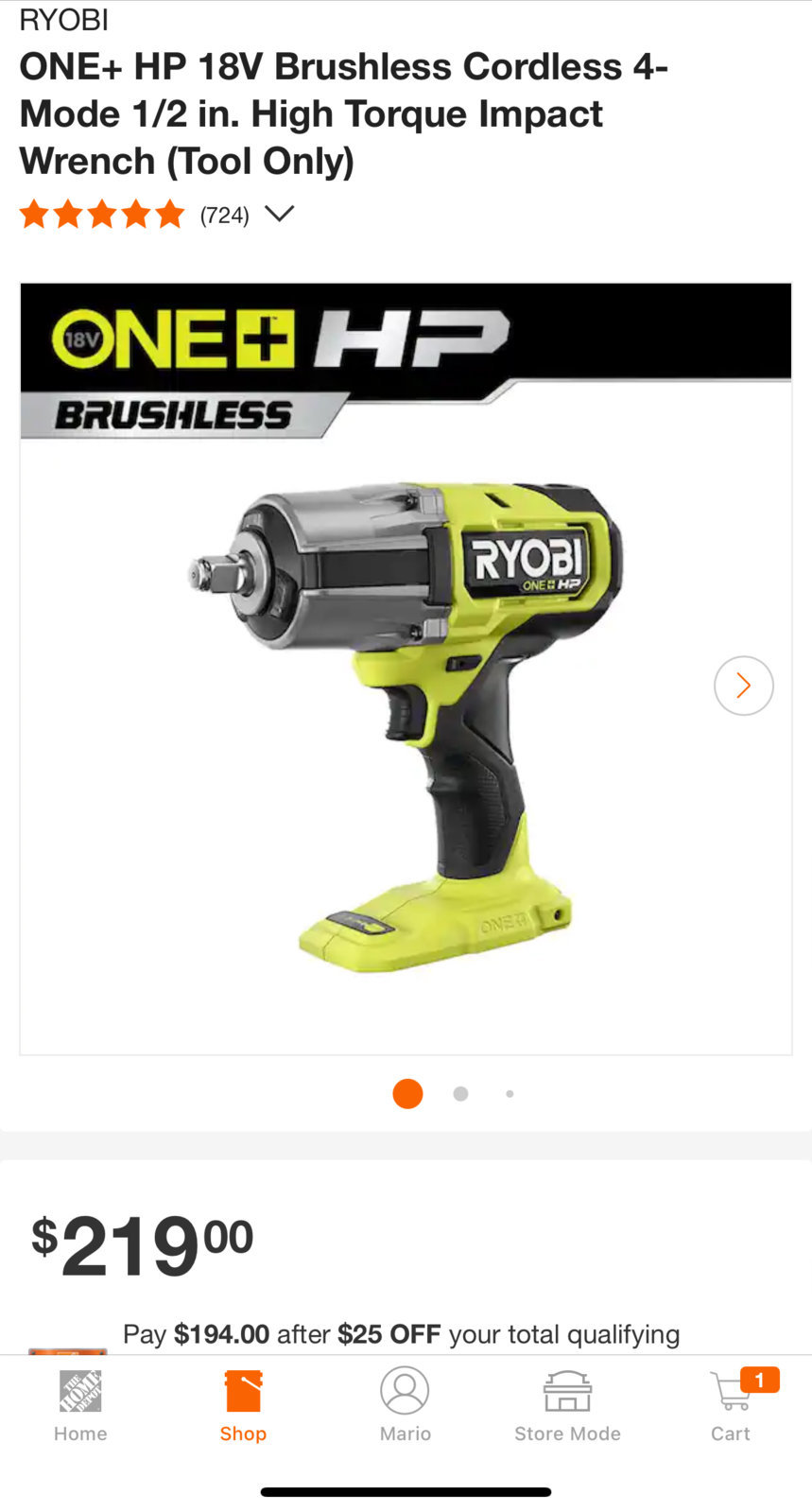Switch to the Shop tab
The height and width of the screenshot is (1512, 812).
pyautogui.click(x=243, y=1406)
